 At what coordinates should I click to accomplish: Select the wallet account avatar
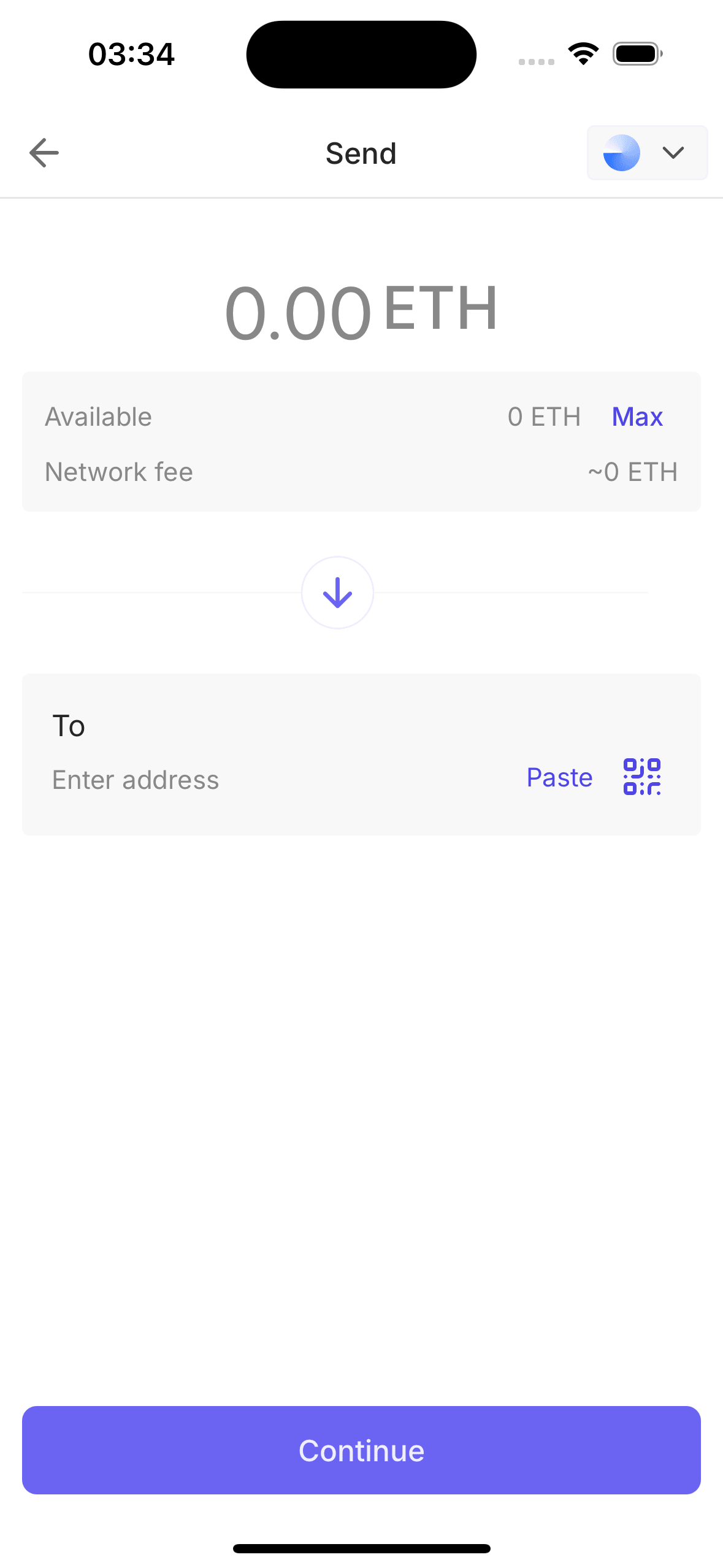click(x=621, y=153)
